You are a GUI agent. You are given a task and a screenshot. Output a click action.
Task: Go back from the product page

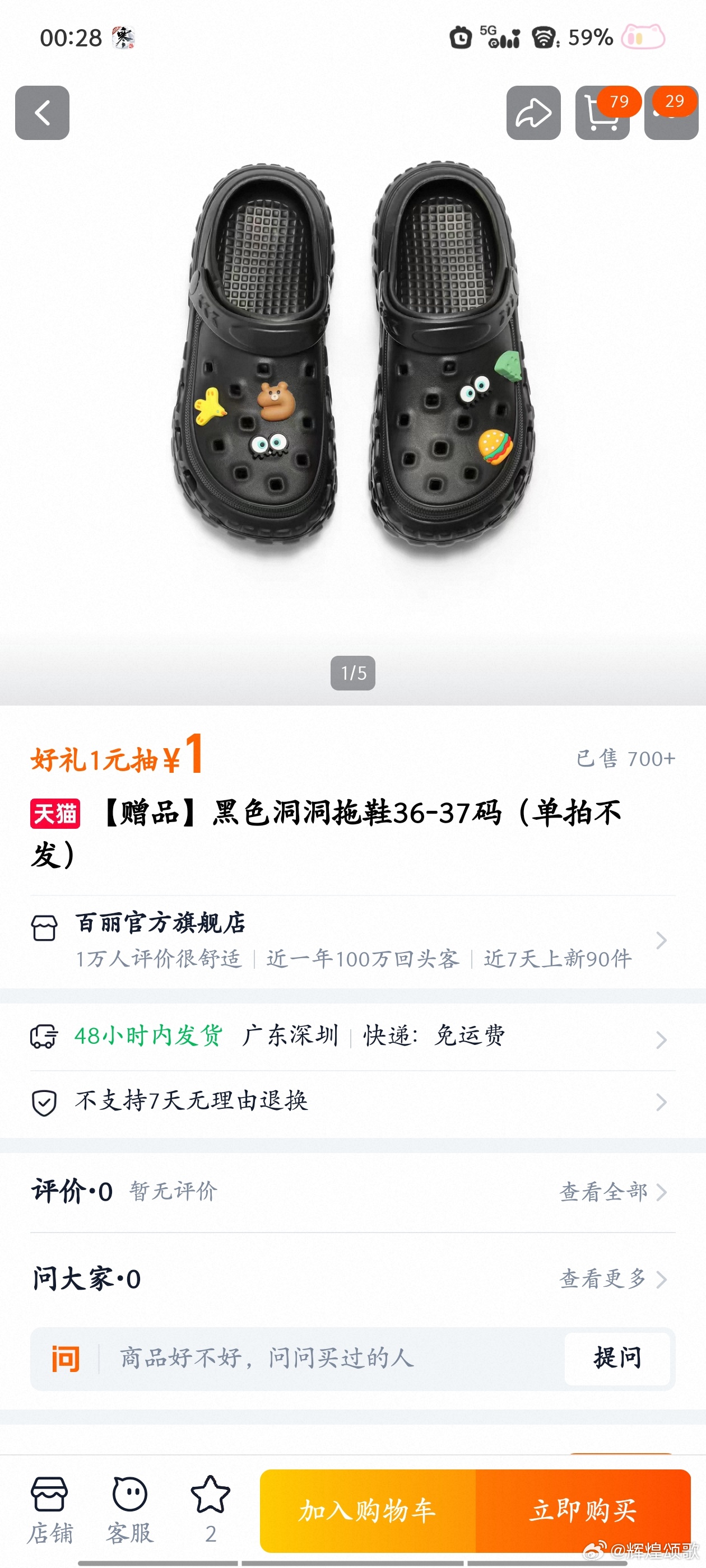coord(42,113)
